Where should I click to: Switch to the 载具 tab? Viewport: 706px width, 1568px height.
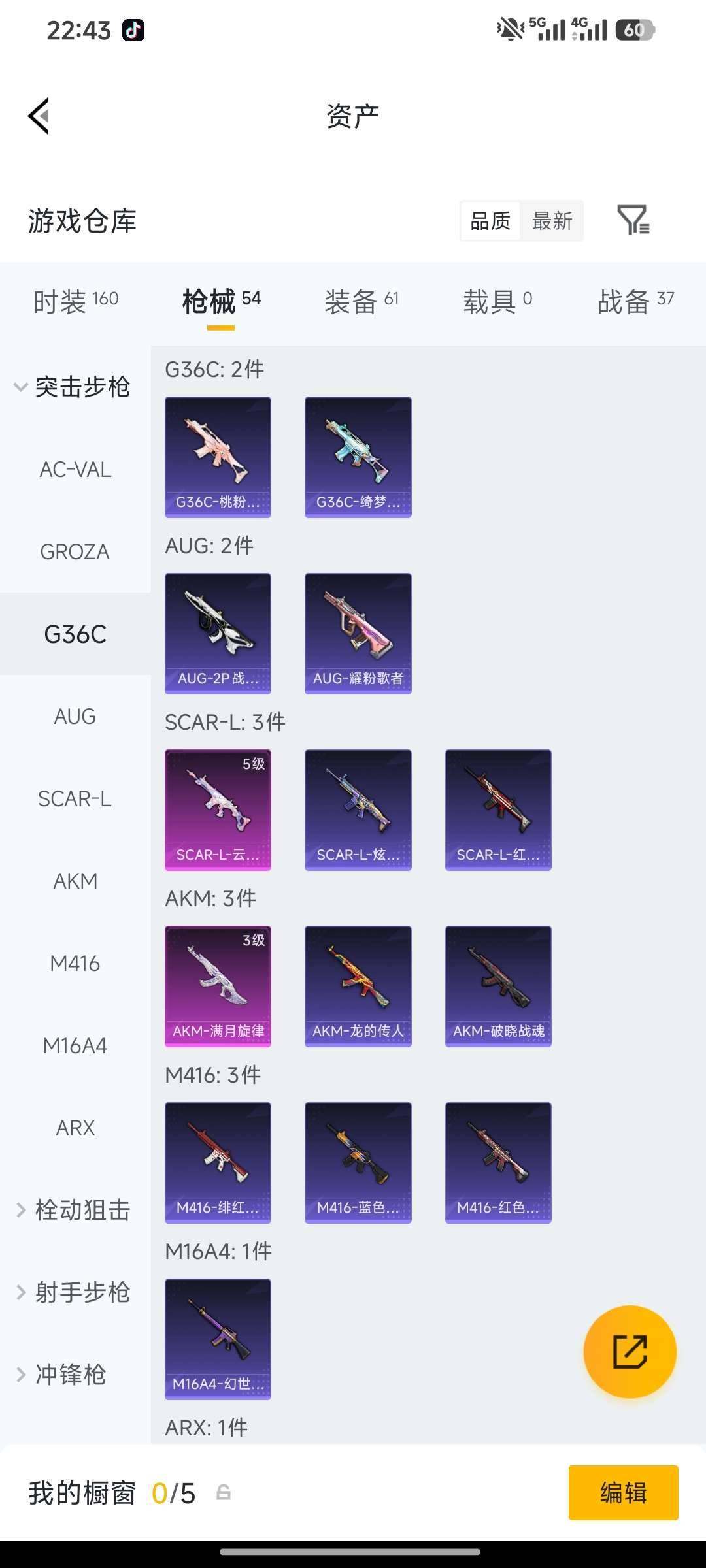(497, 301)
